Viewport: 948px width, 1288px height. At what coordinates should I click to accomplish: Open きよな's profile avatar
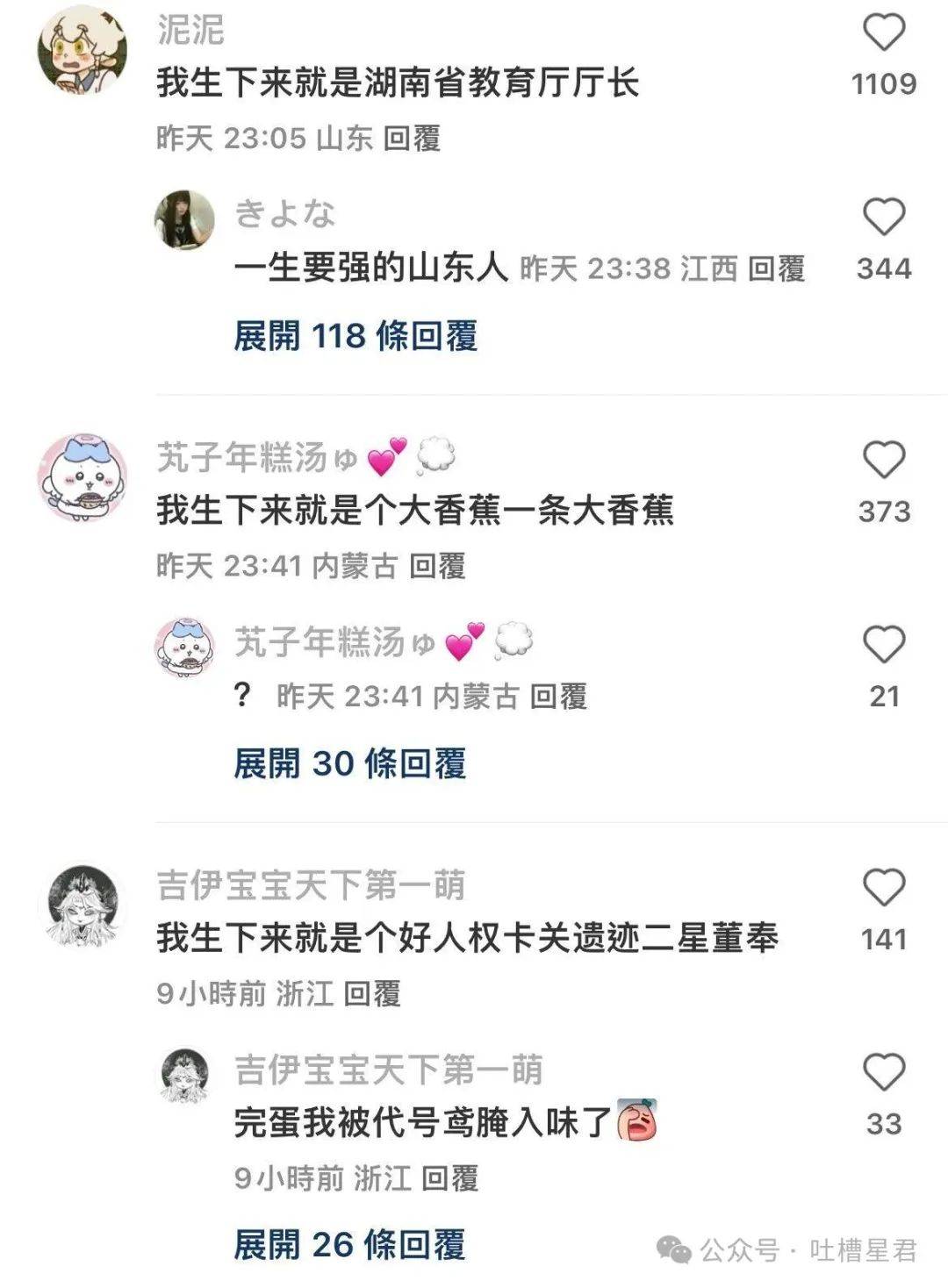184,219
